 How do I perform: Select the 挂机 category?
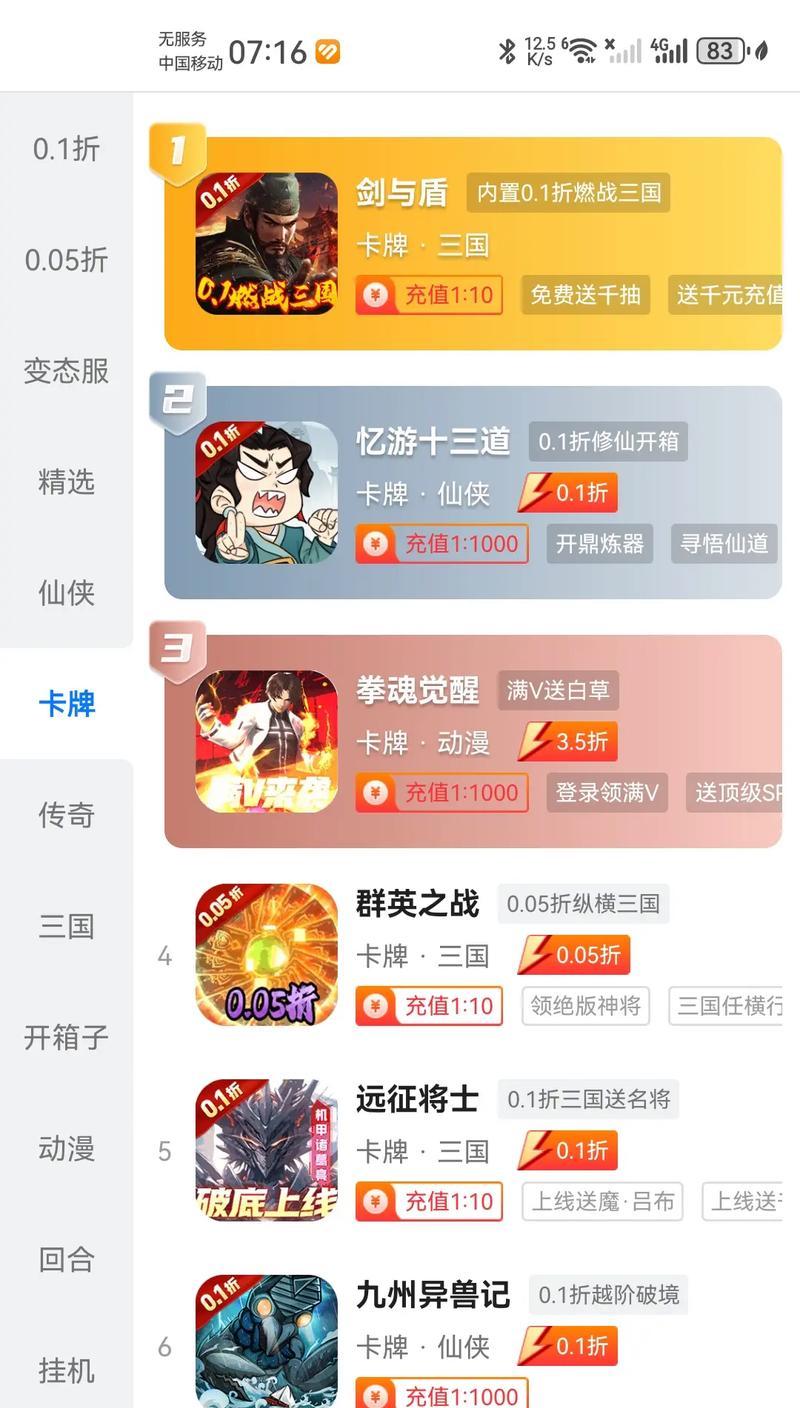point(66,1370)
